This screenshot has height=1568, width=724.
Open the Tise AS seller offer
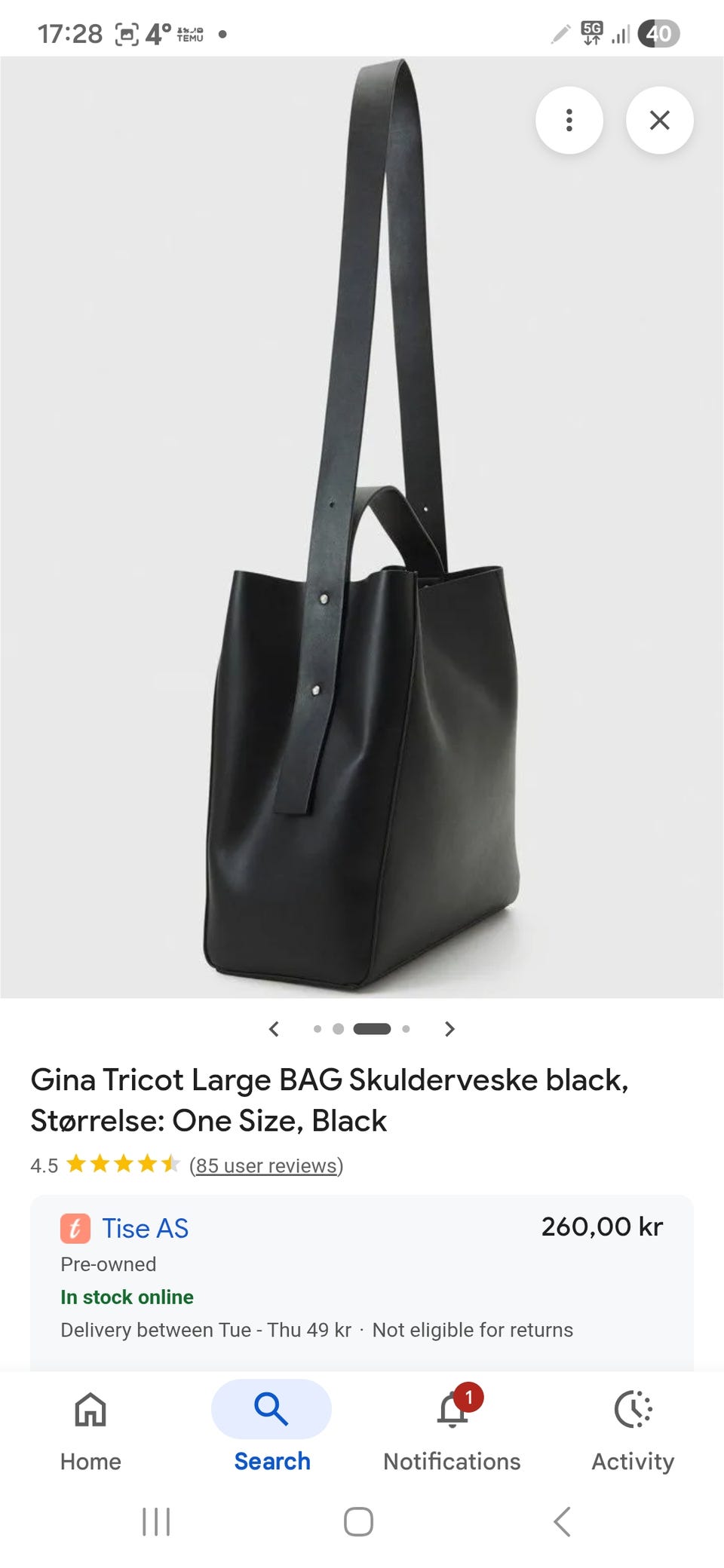(x=145, y=1228)
